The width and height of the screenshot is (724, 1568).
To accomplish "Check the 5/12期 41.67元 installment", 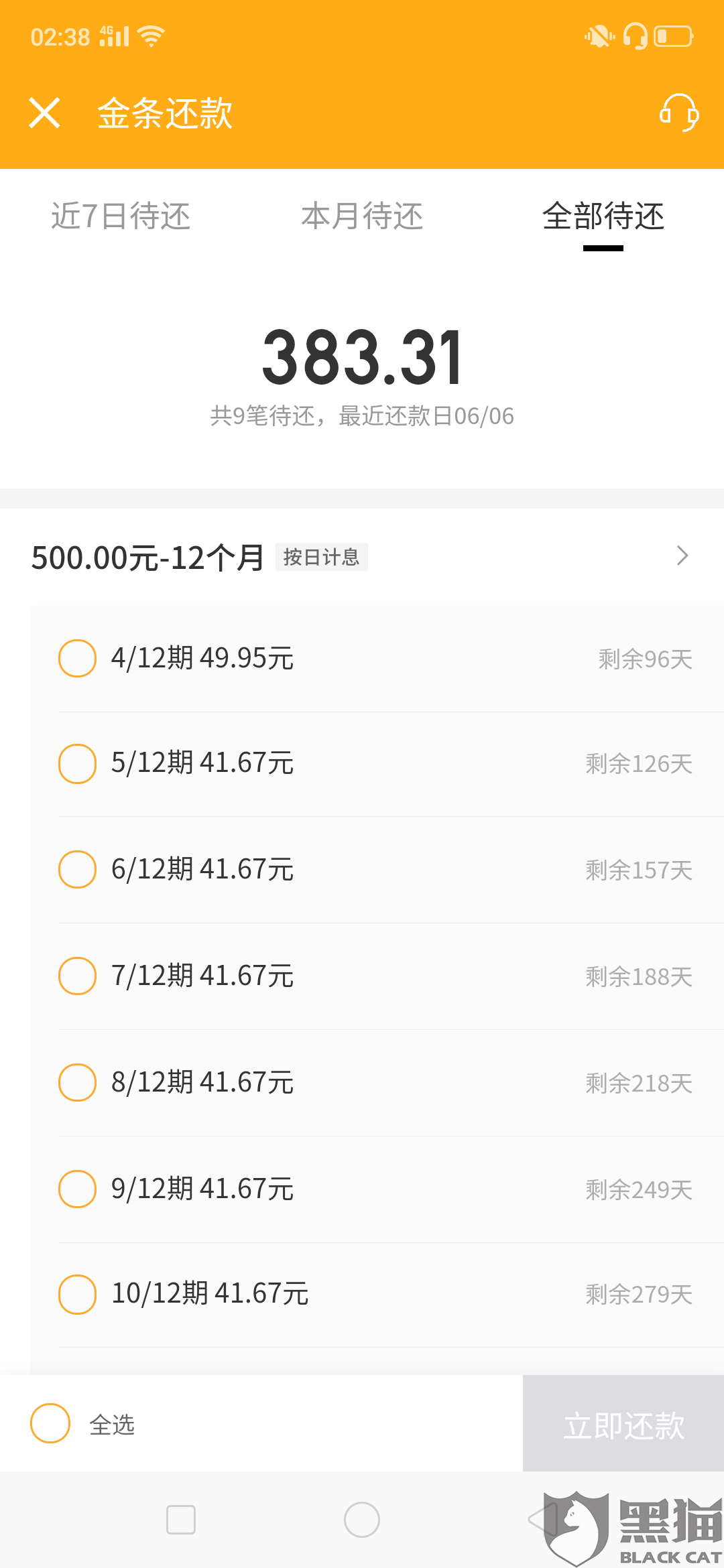I will click(77, 763).
